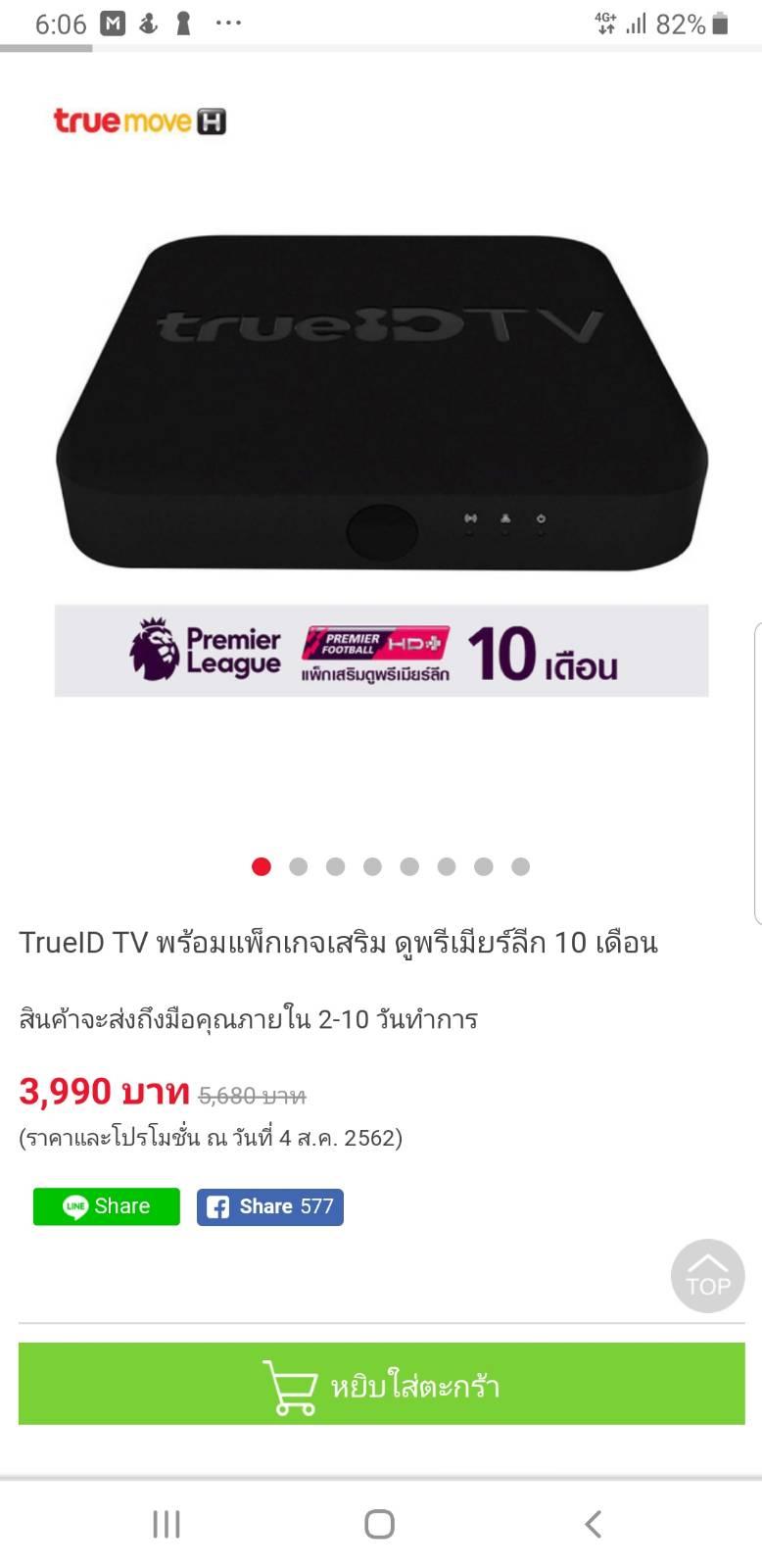Select the last image indicator dot
The image size is (762, 1568).
pos(521,866)
